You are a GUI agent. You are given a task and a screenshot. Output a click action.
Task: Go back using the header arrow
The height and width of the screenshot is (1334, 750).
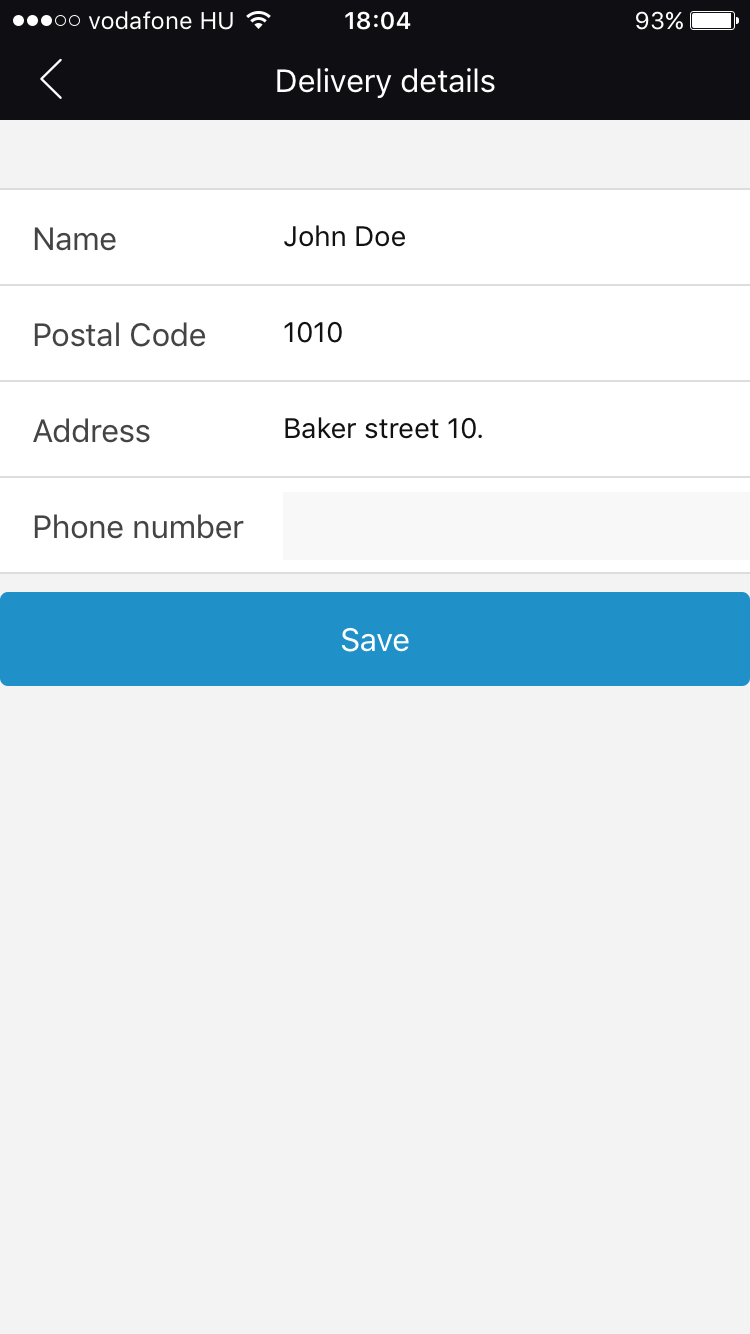tap(52, 80)
